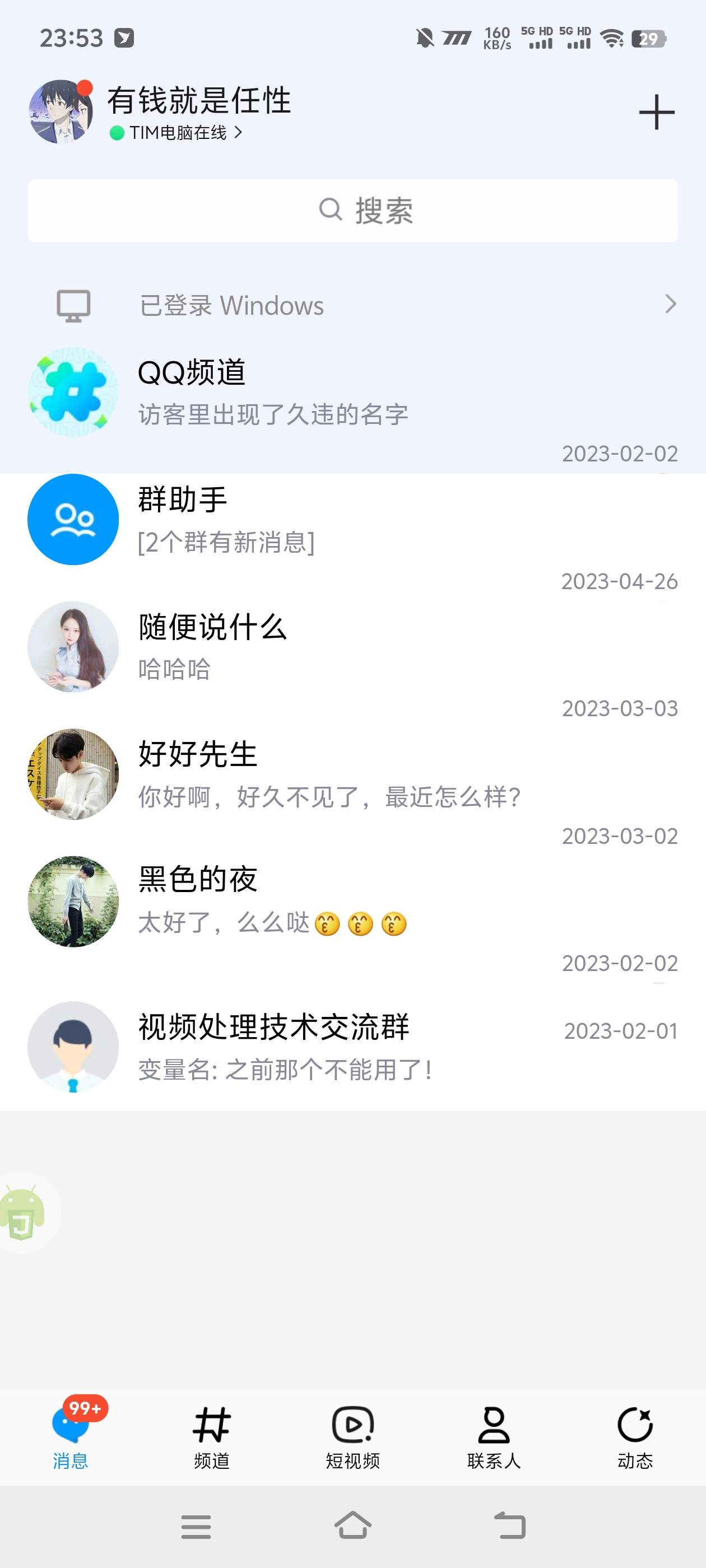Open the chat with 随便说什么
Screen dimensions: 706x1568
point(352,648)
